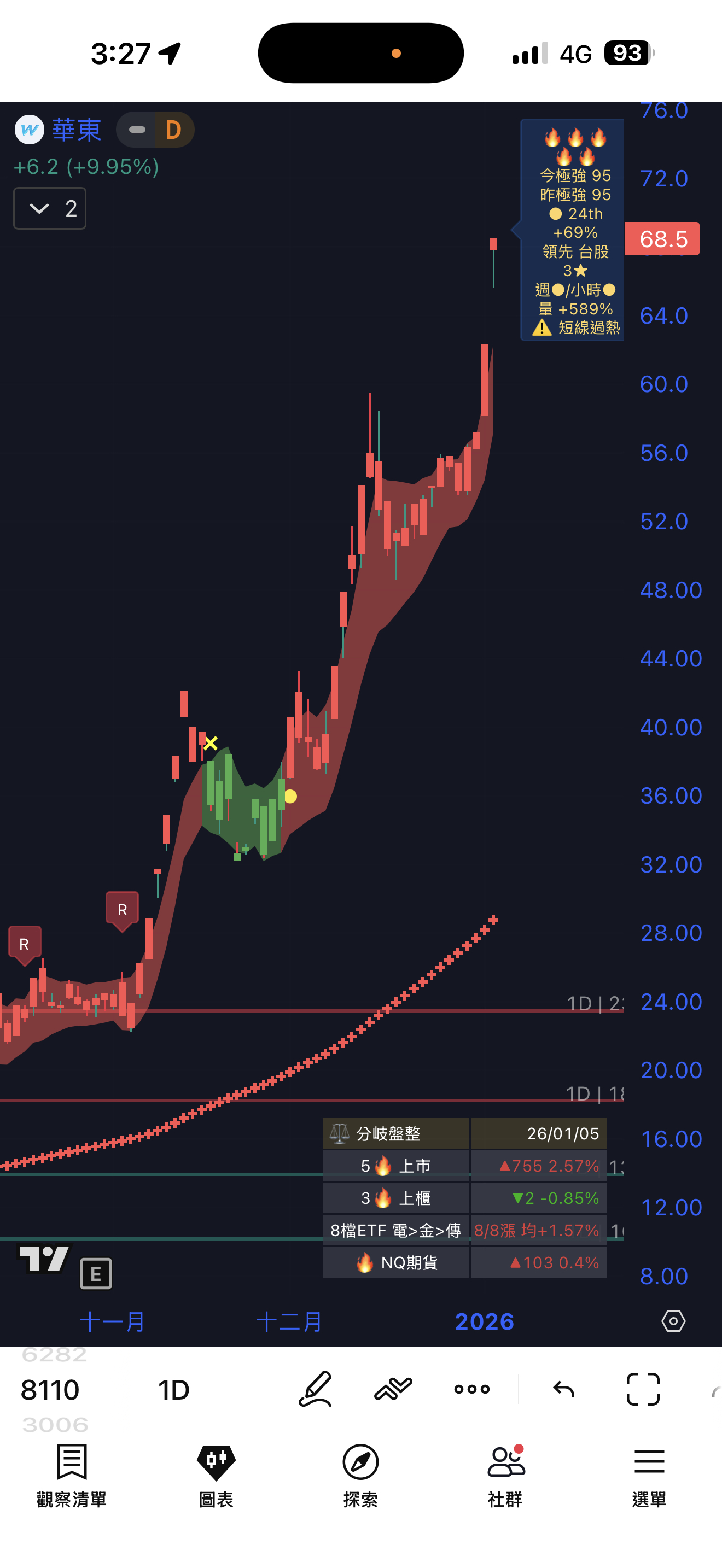Open the three-dot more options
Image resolution: width=722 pixels, height=1568 pixels.
click(x=472, y=1389)
